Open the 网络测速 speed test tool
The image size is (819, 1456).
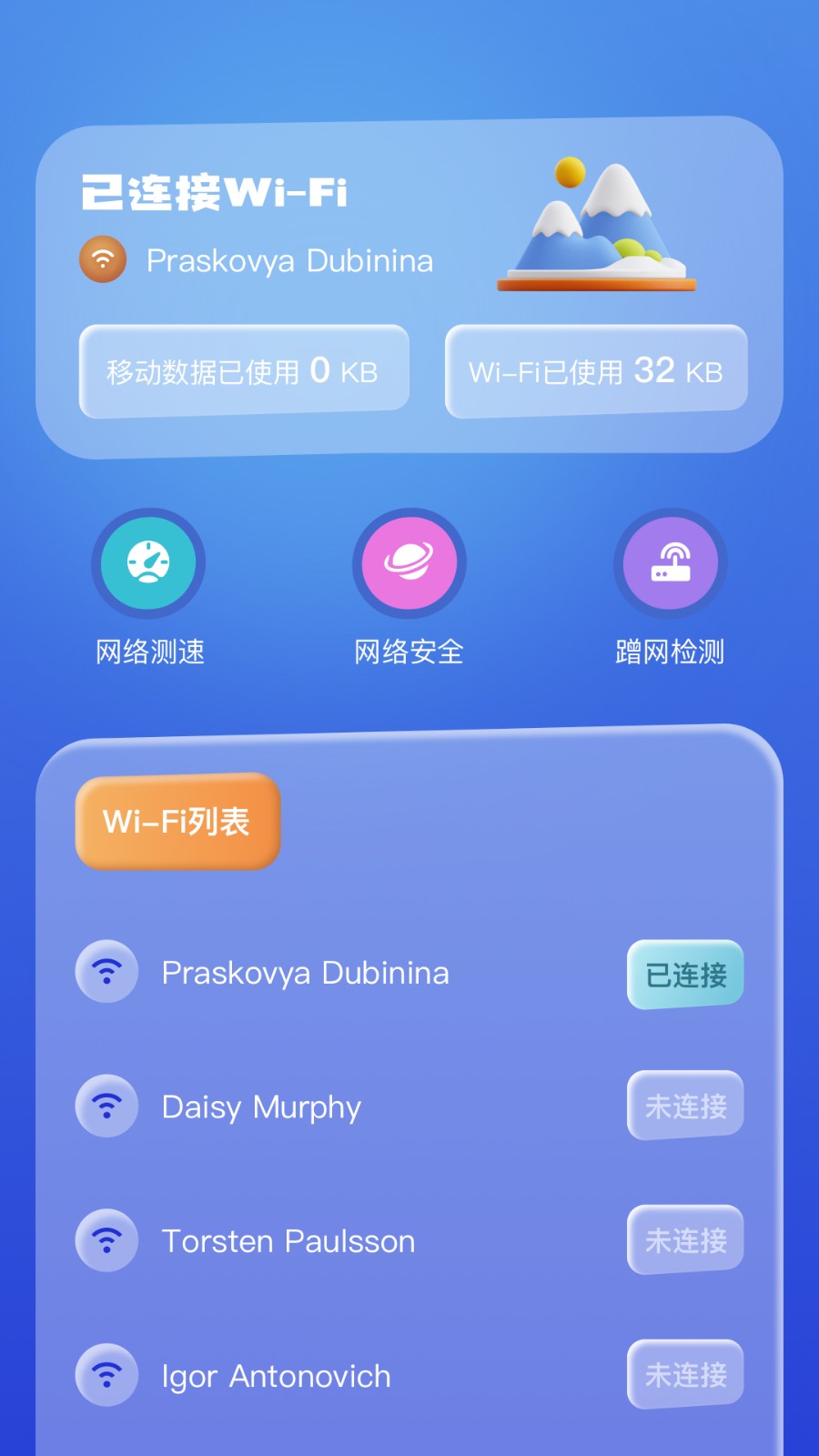(x=149, y=563)
